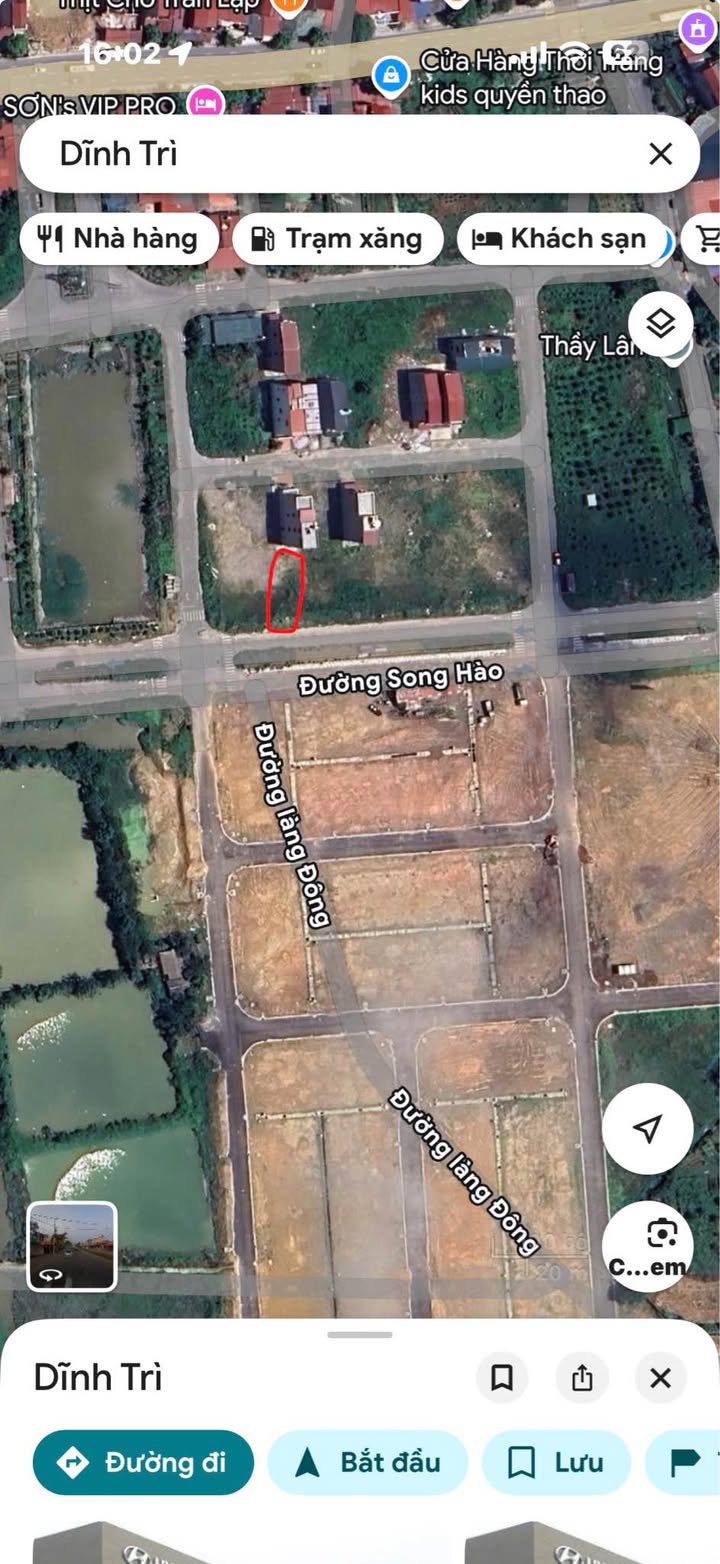This screenshot has width=720, height=1564.
Task: Share the Dĩnh Trì place
Action: (x=582, y=1378)
